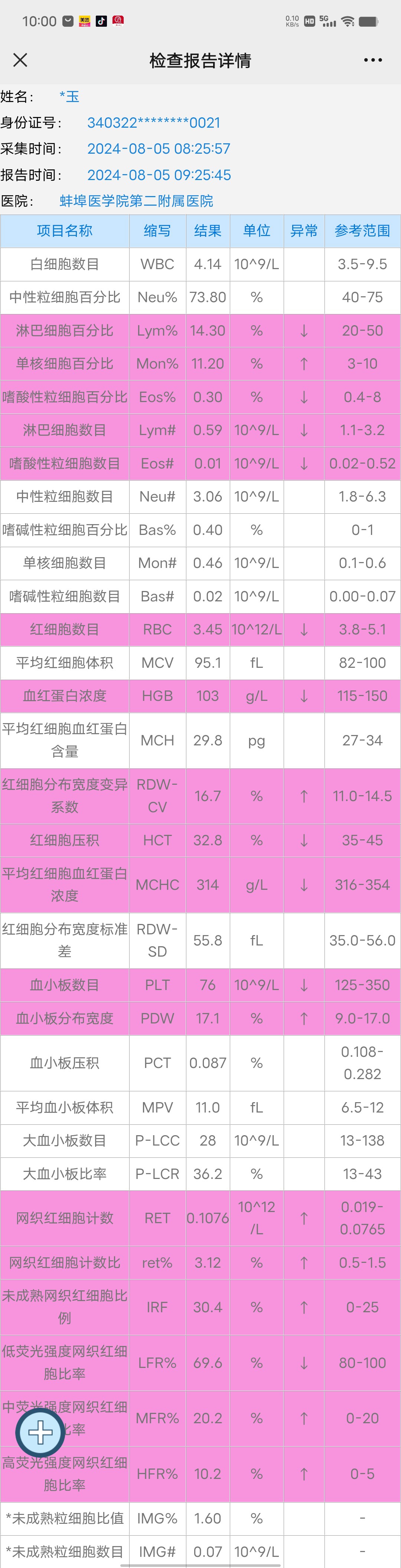Close the report detail page
Viewport: 401px width, 1568px height.
(x=20, y=60)
